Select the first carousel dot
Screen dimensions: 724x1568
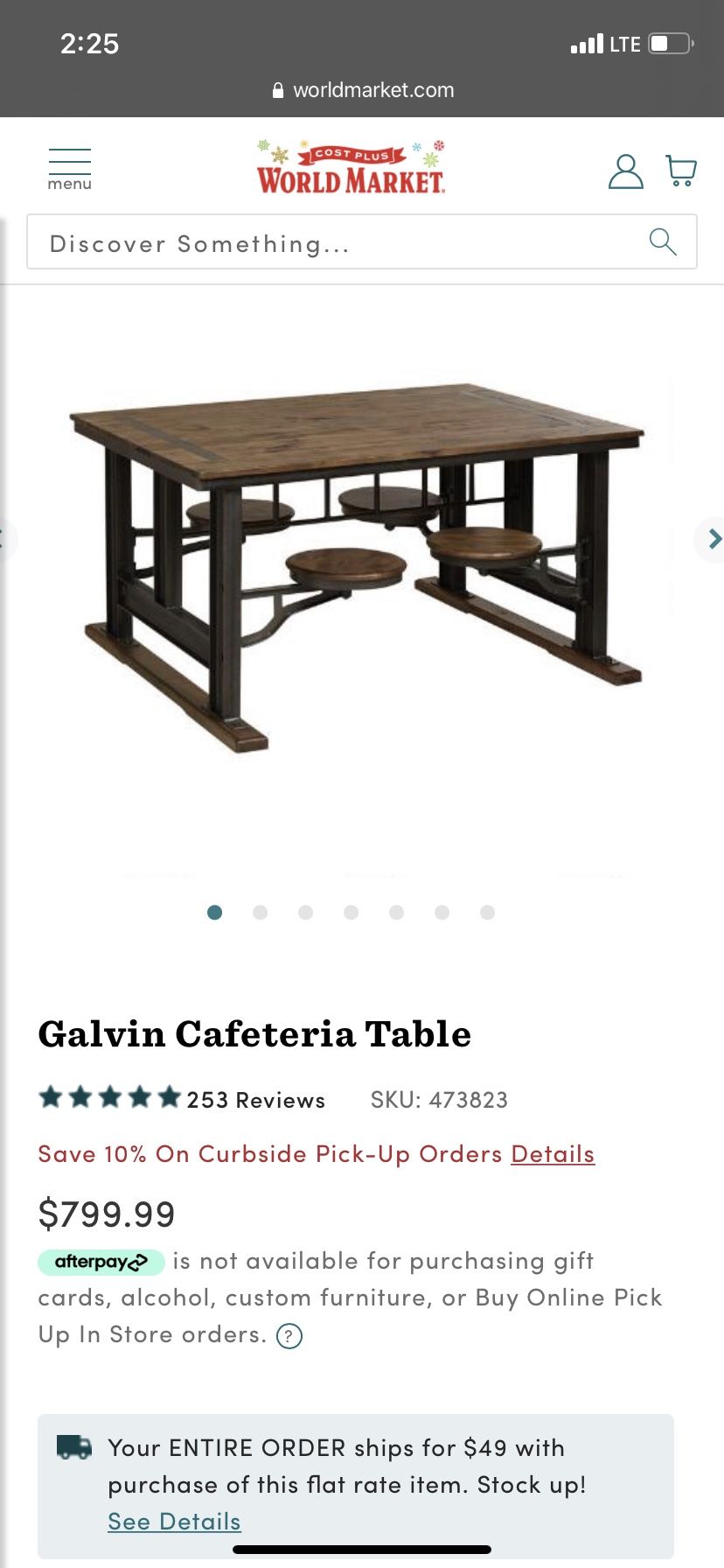click(x=214, y=912)
